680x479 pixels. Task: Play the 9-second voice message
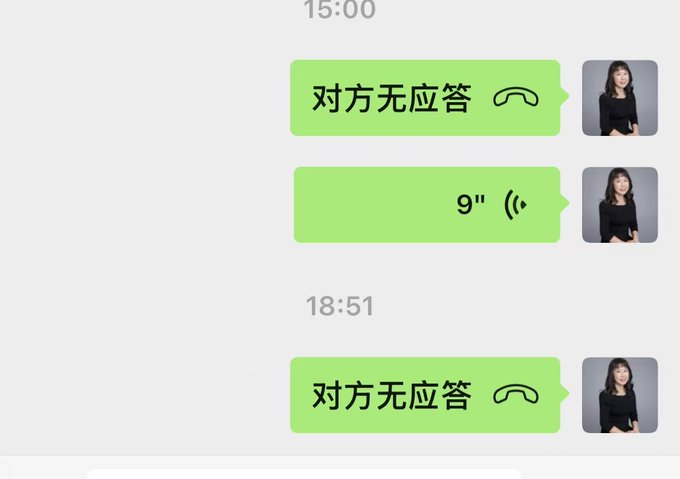pyautogui.click(x=427, y=205)
